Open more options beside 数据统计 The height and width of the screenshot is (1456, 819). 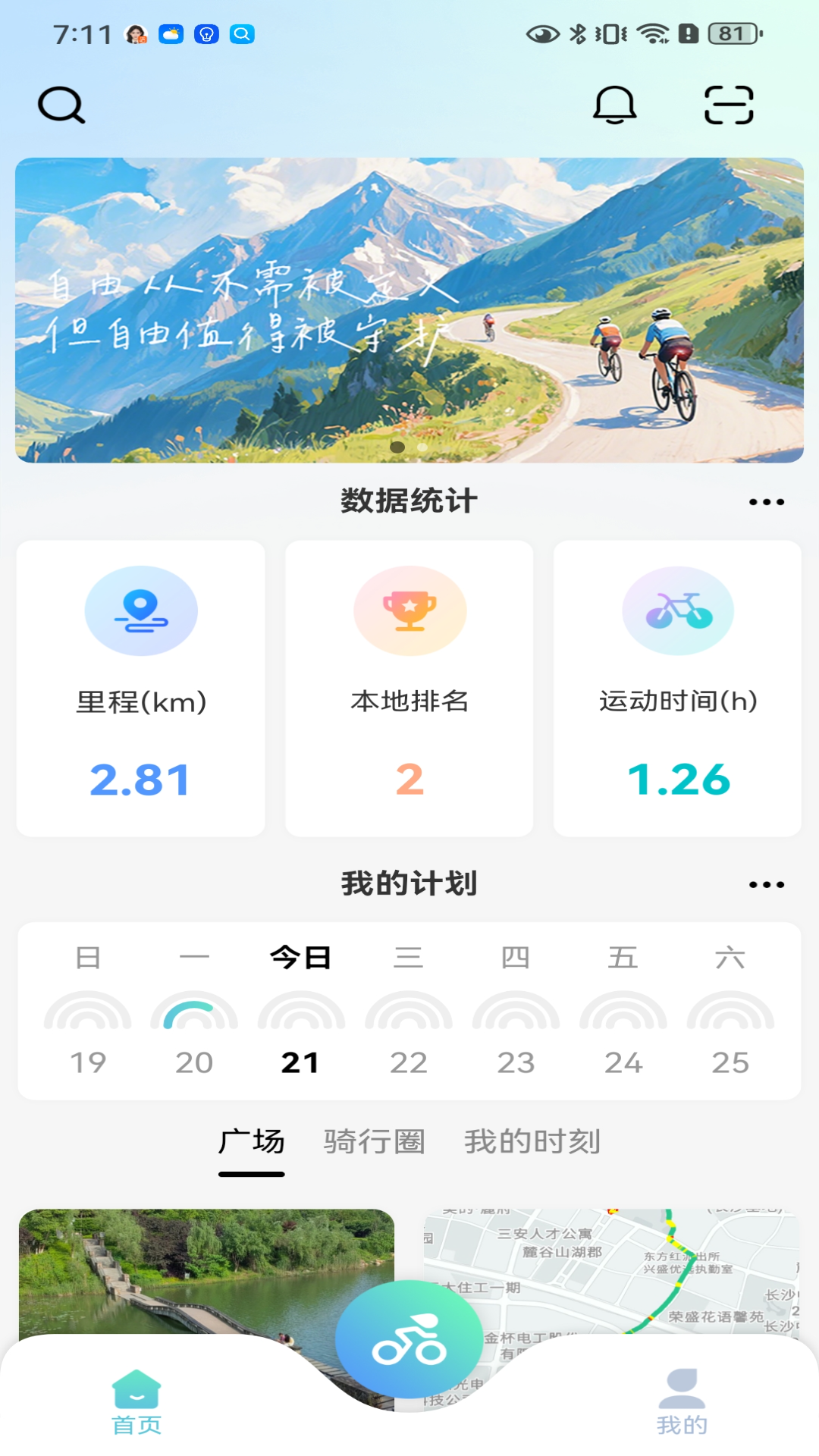click(767, 502)
